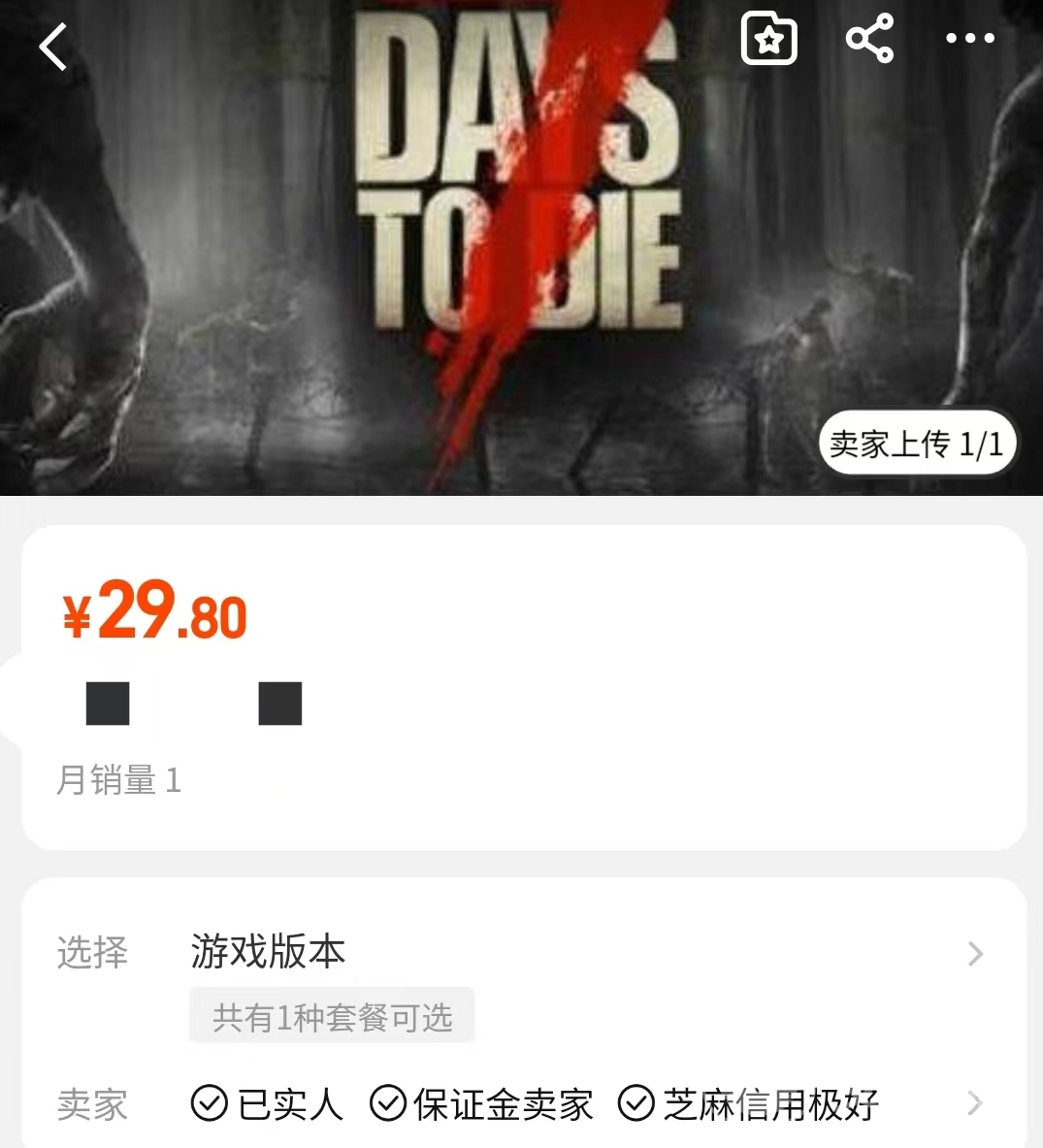Open the 7 Days to Die product image
This screenshot has height=1148, width=1043.
pyautogui.click(x=521, y=252)
